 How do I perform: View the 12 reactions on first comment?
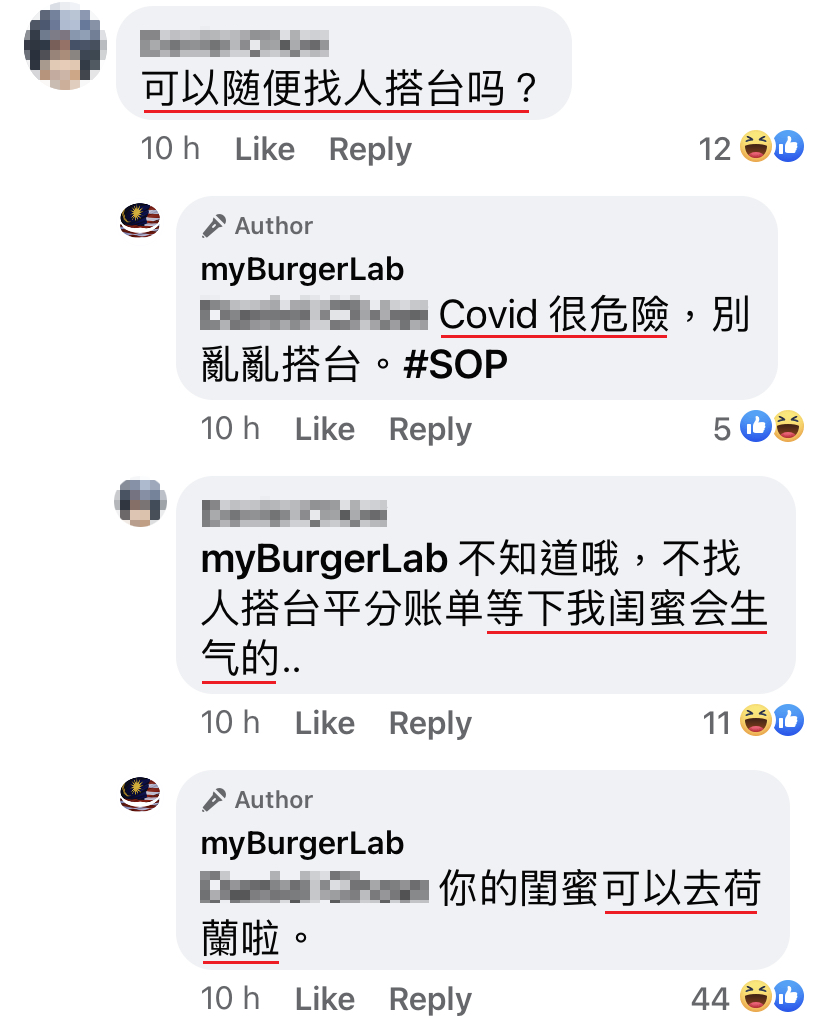click(751, 149)
